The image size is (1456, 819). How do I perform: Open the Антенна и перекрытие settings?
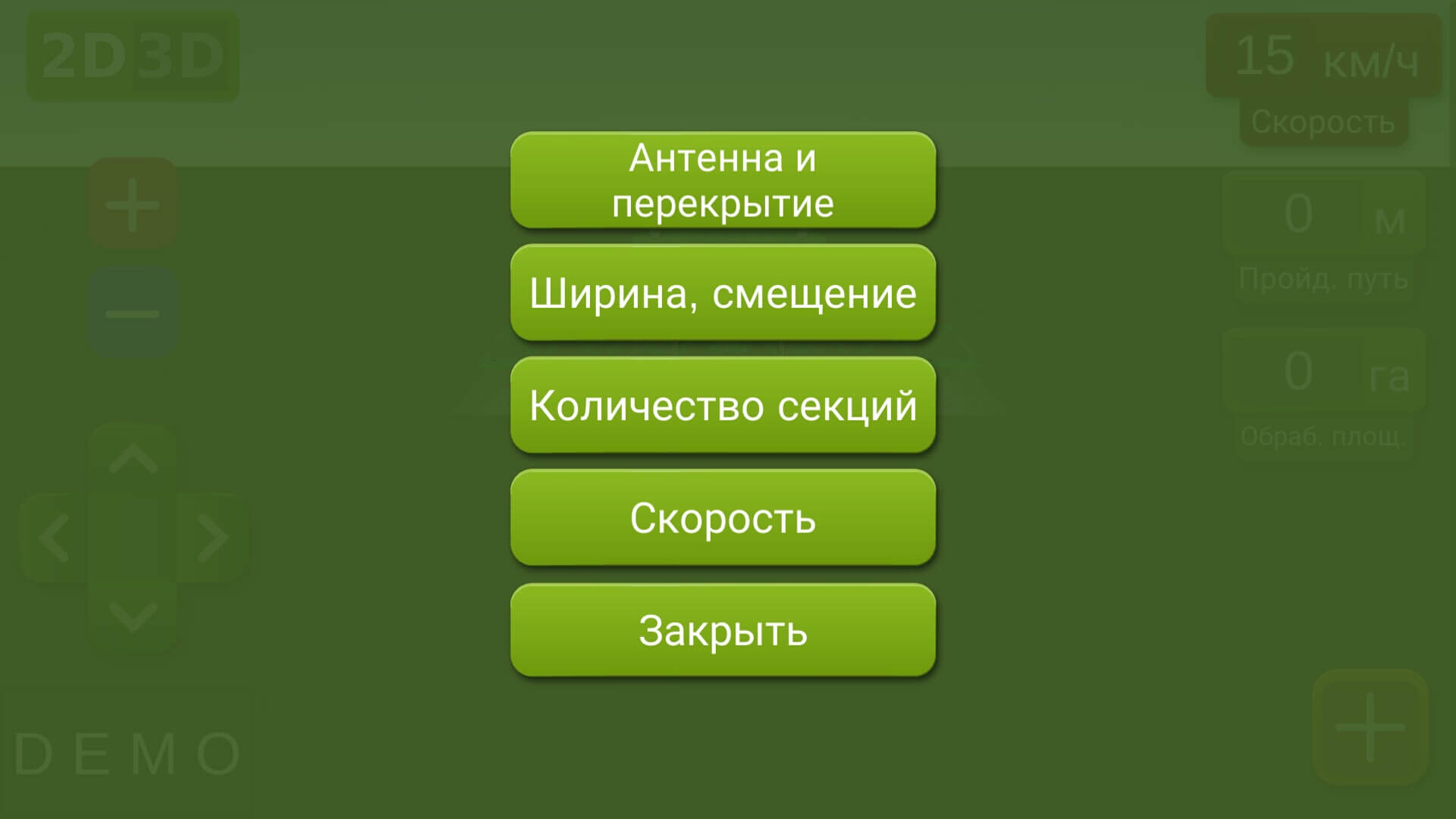coord(723,180)
